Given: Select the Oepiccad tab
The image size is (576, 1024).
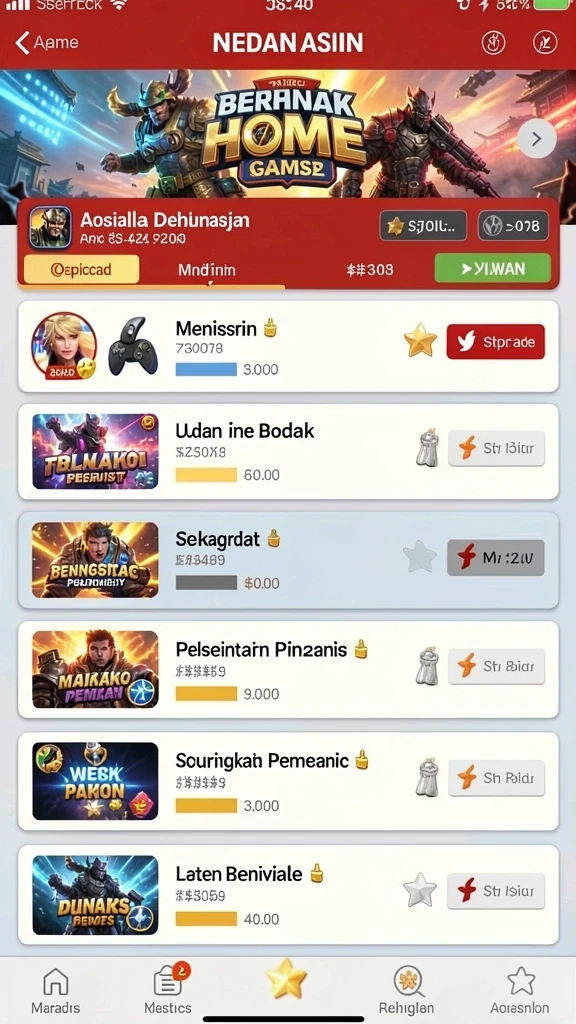Looking at the screenshot, I should point(82,269).
